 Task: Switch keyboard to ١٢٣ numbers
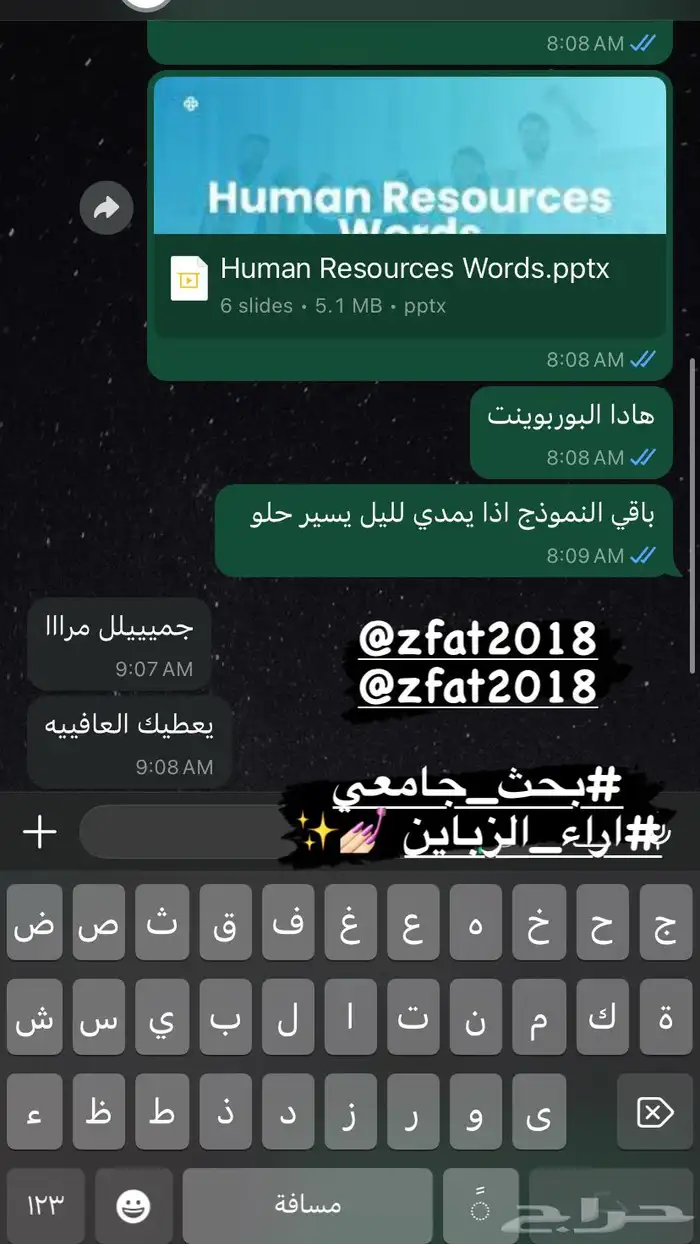45,1206
